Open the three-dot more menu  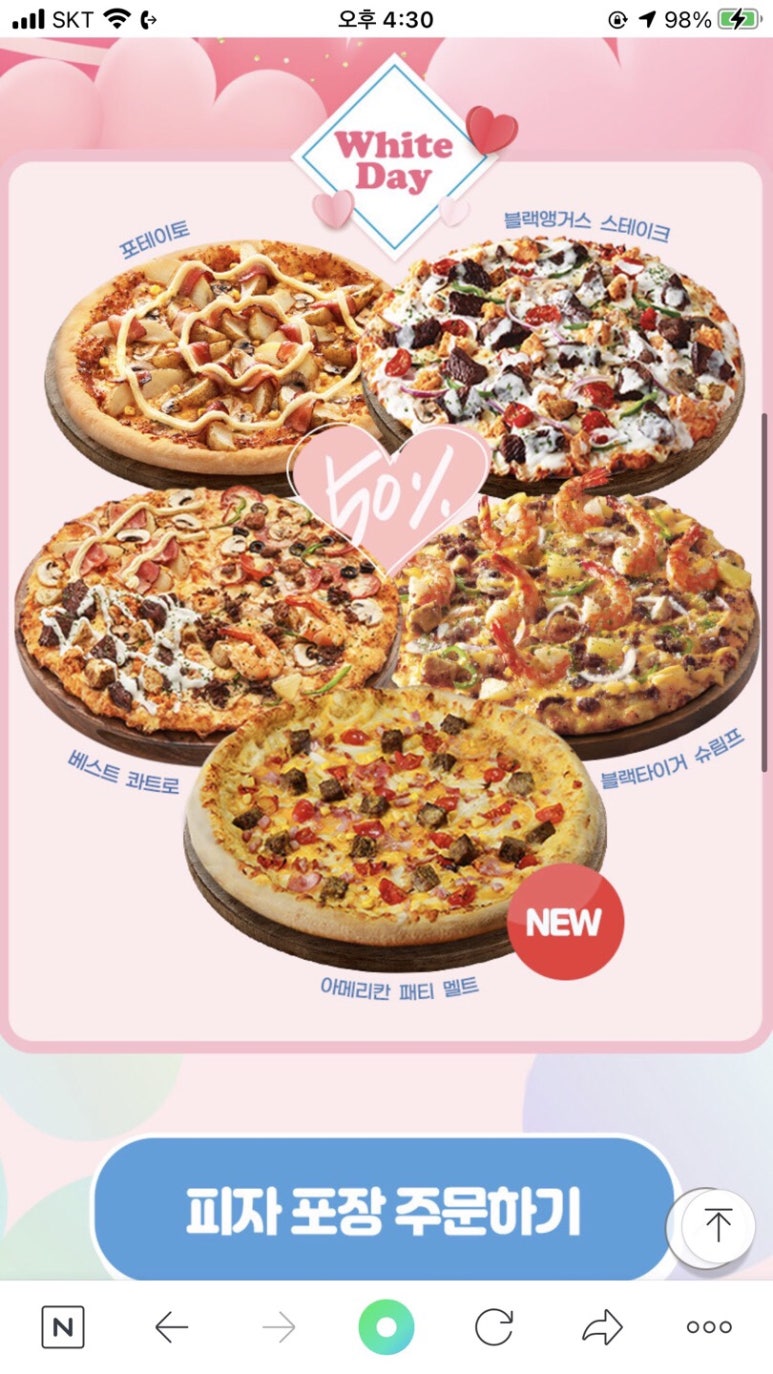[709, 1327]
